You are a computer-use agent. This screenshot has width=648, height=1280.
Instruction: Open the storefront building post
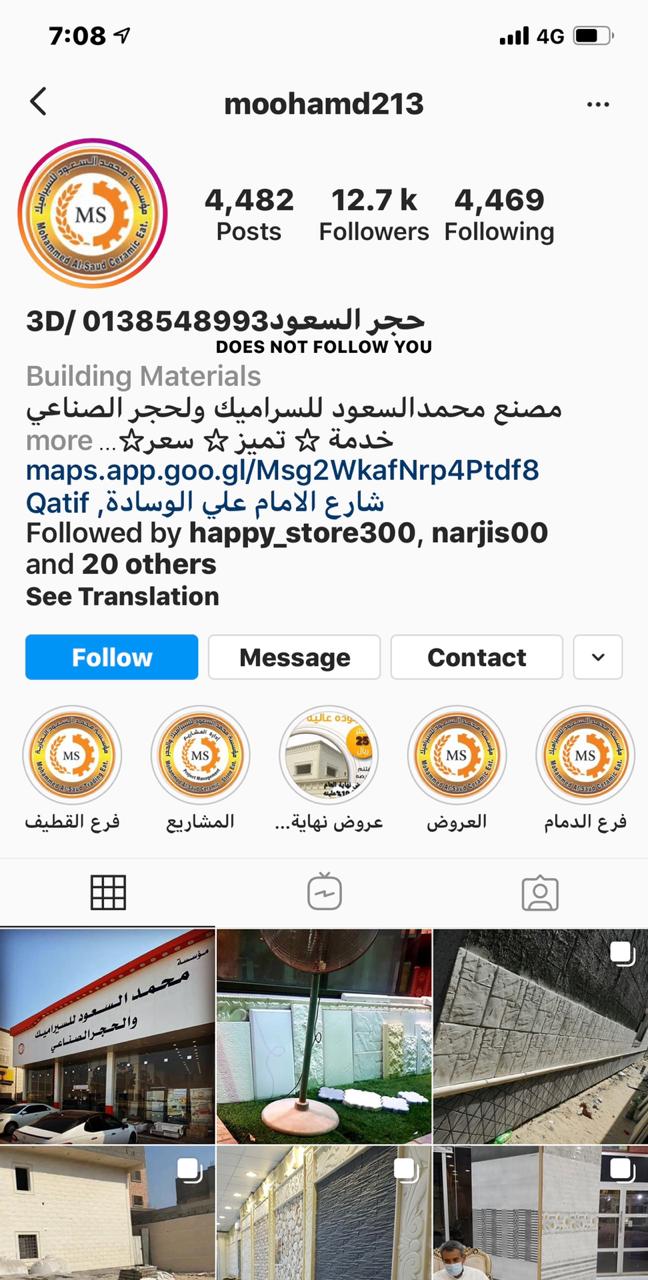point(107,1036)
